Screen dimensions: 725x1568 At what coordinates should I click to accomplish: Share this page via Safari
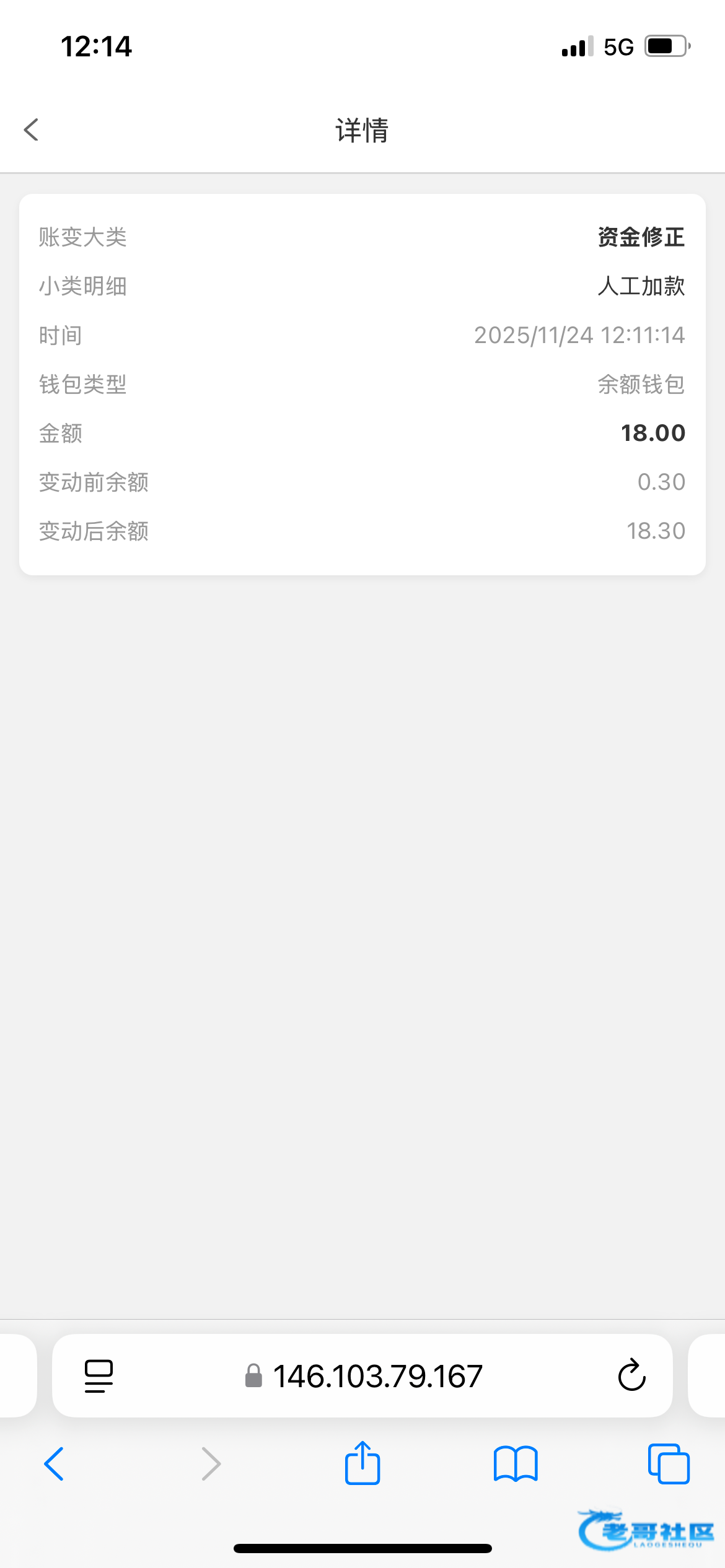click(x=362, y=1464)
